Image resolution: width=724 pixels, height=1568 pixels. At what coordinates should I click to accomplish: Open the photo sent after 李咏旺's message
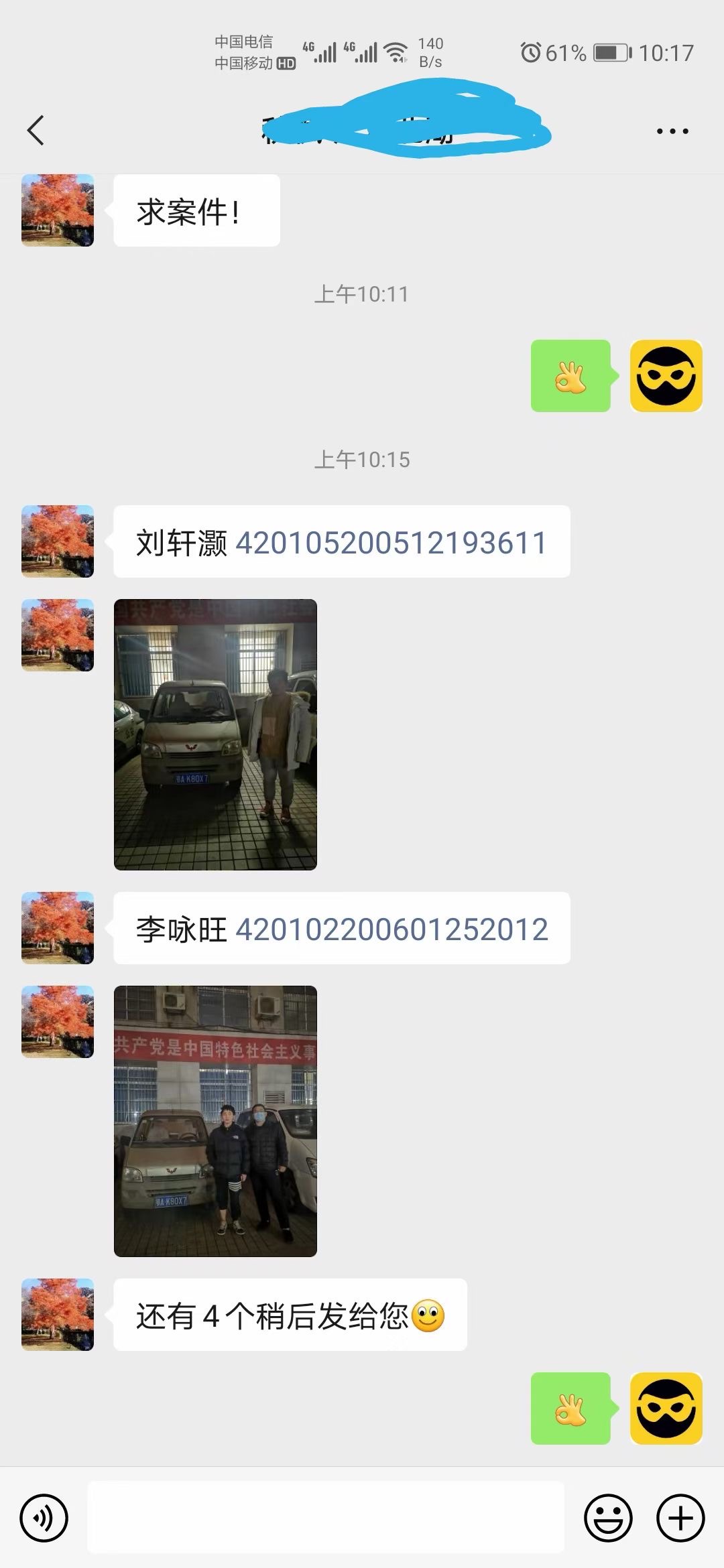click(215, 1121)
